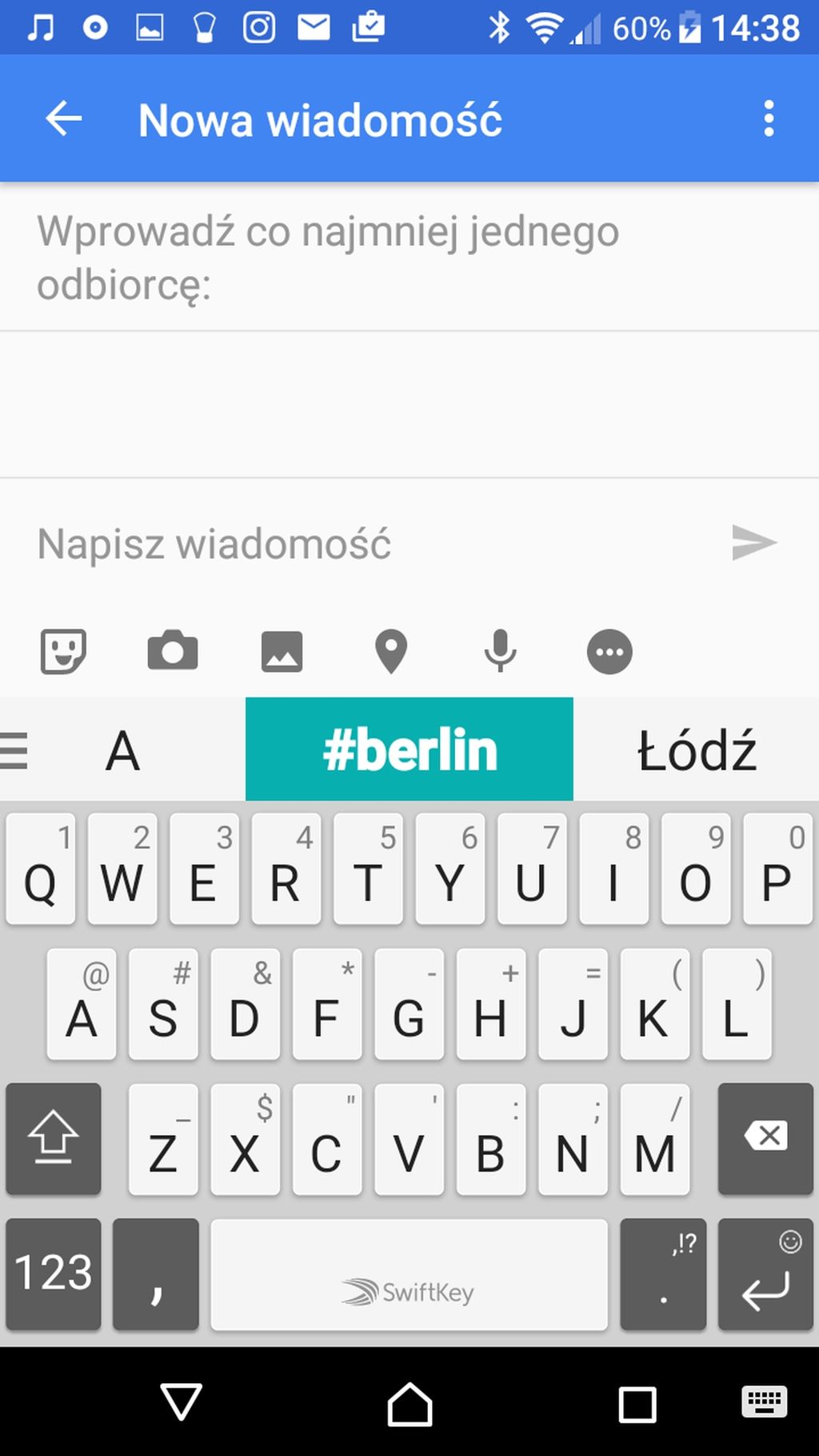This screenshot has width=819, height=1456.
Task: Switch keyboard to 123 number layout
Action: [54, 1274]
